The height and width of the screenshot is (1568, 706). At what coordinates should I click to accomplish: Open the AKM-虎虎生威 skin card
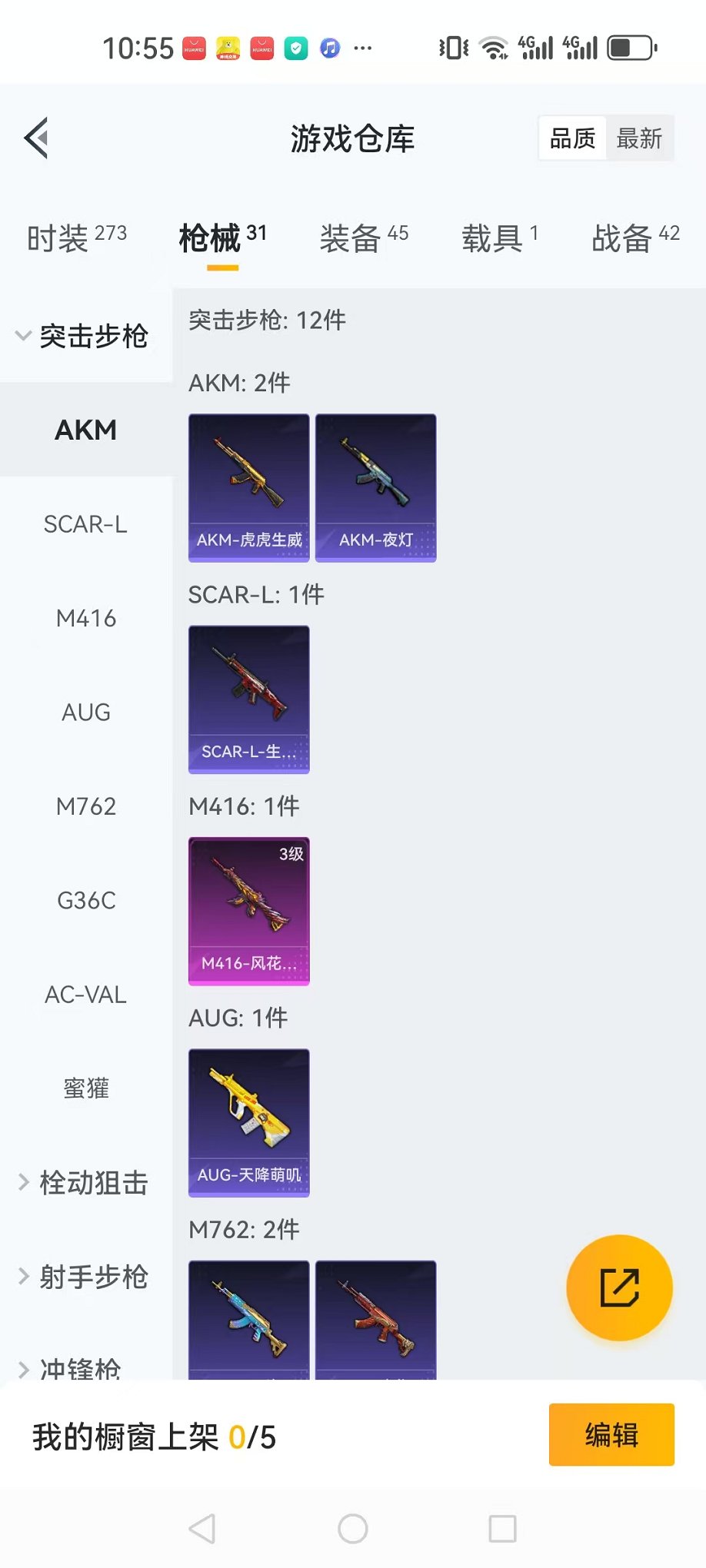click(249, 488)
